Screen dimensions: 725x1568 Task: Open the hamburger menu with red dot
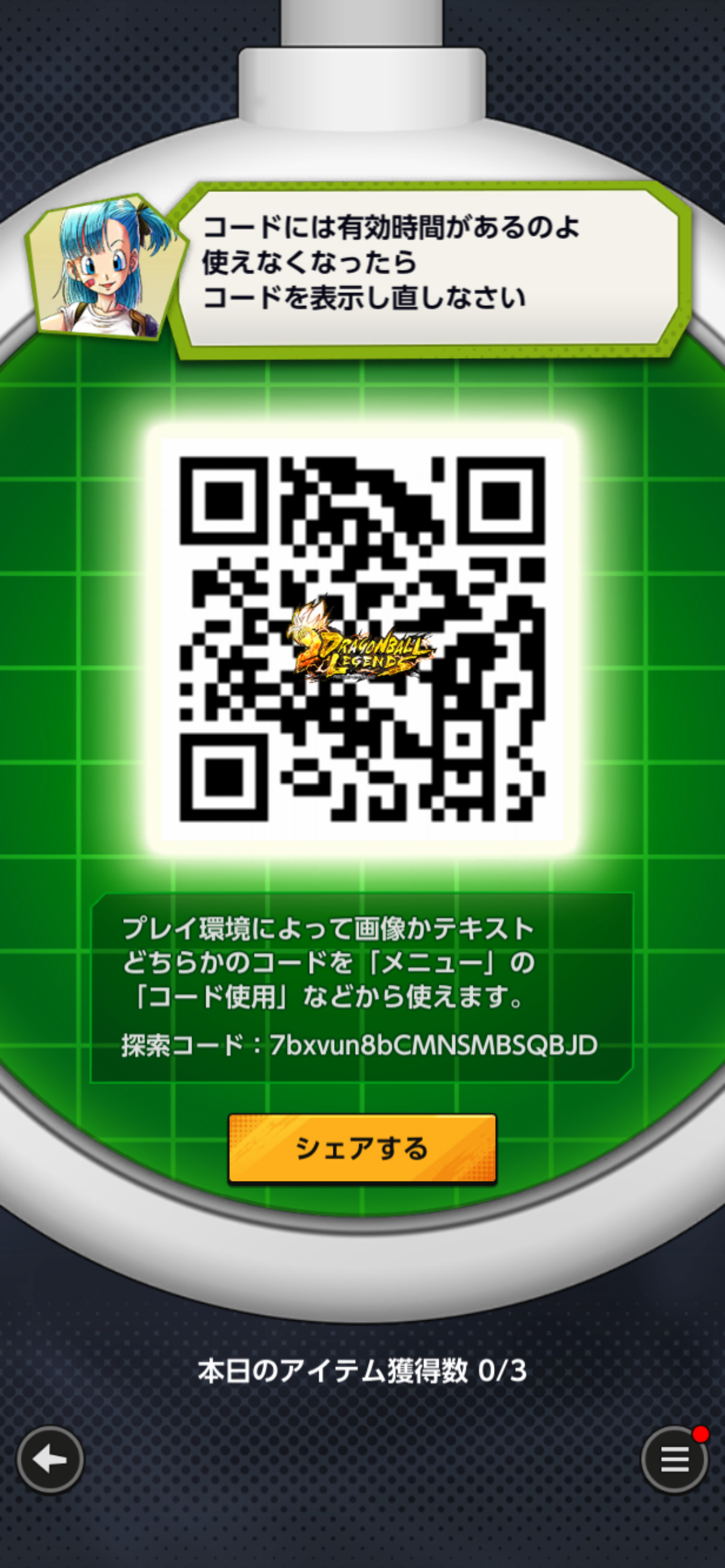pos(674,1460)
